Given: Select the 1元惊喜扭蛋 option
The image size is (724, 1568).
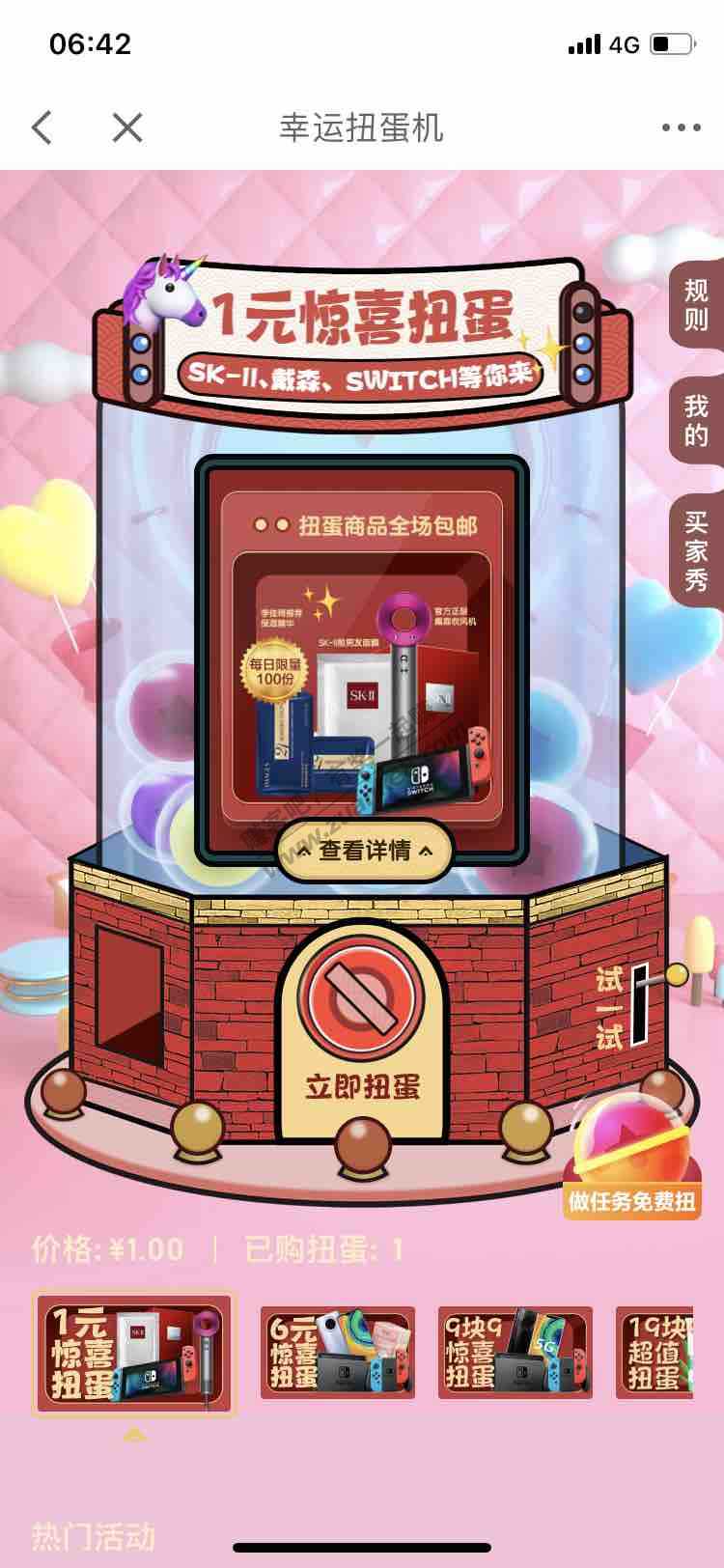Looking at the screenshot, I should [134, 1353].
